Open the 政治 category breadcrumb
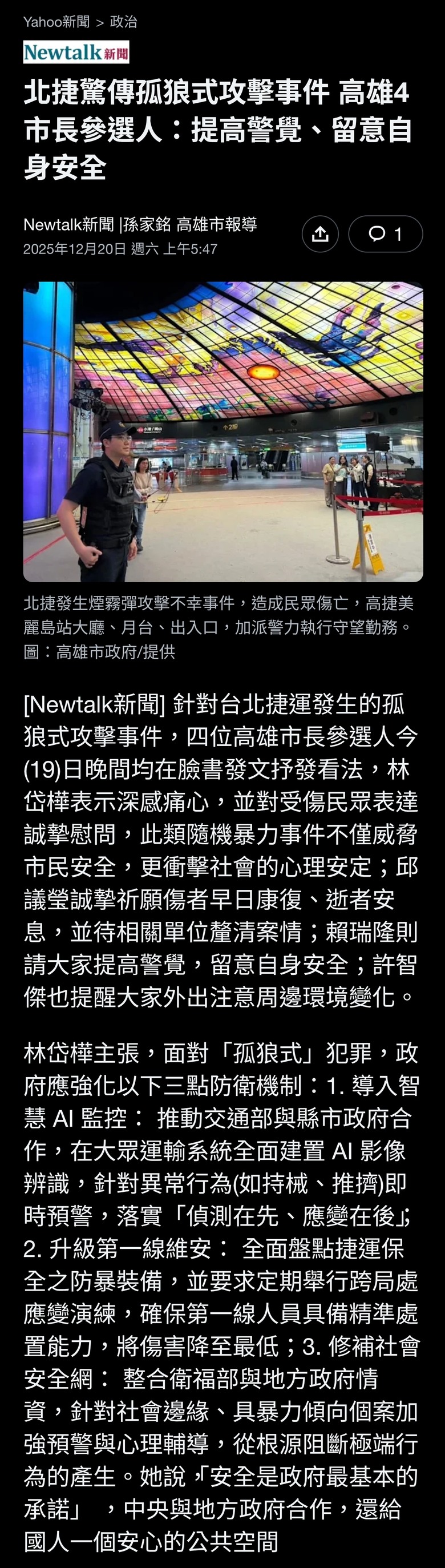This screenshot has width=445, height=1568. 124,22
